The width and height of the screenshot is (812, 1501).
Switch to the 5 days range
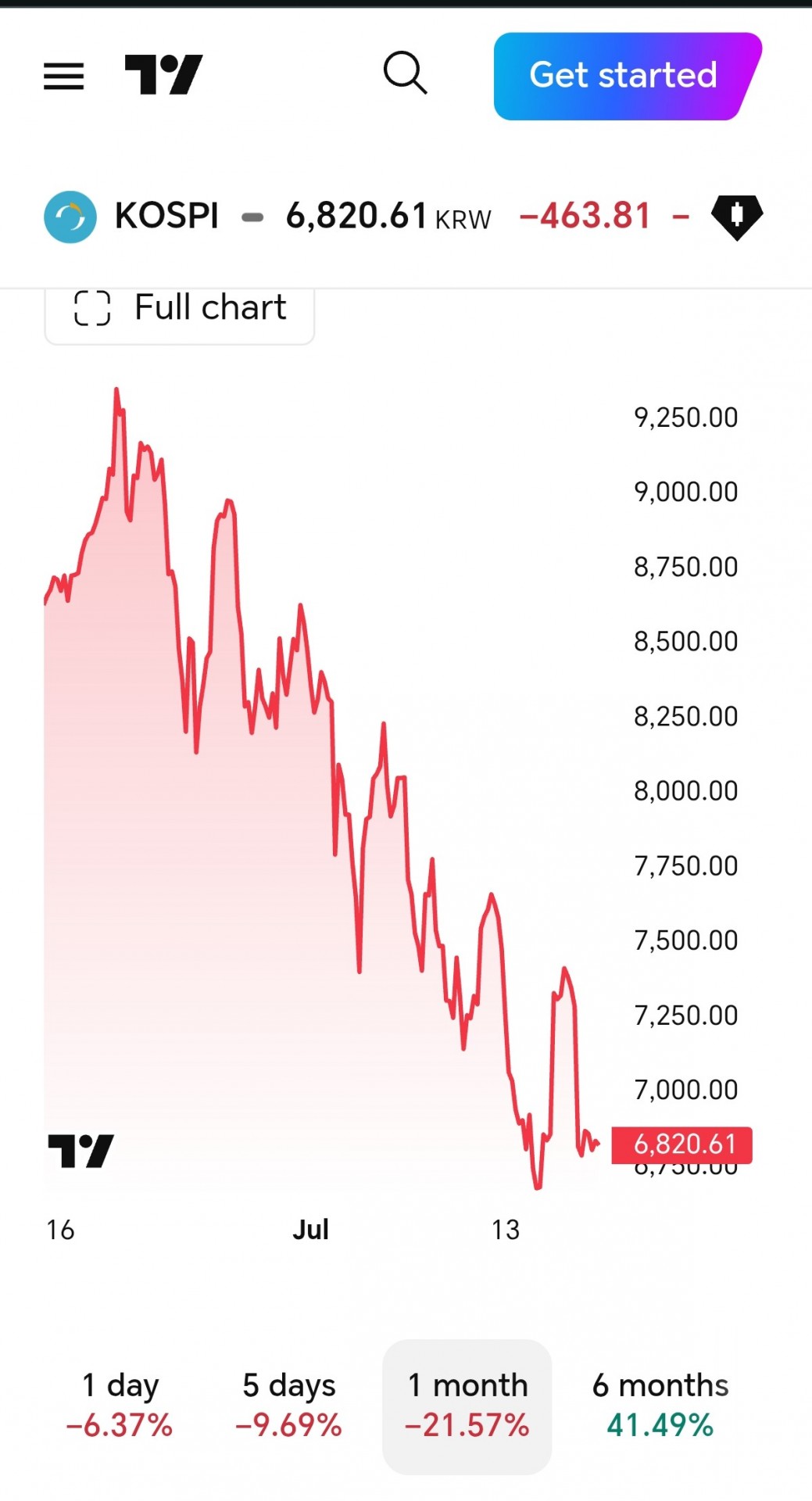coord(288,1405)
